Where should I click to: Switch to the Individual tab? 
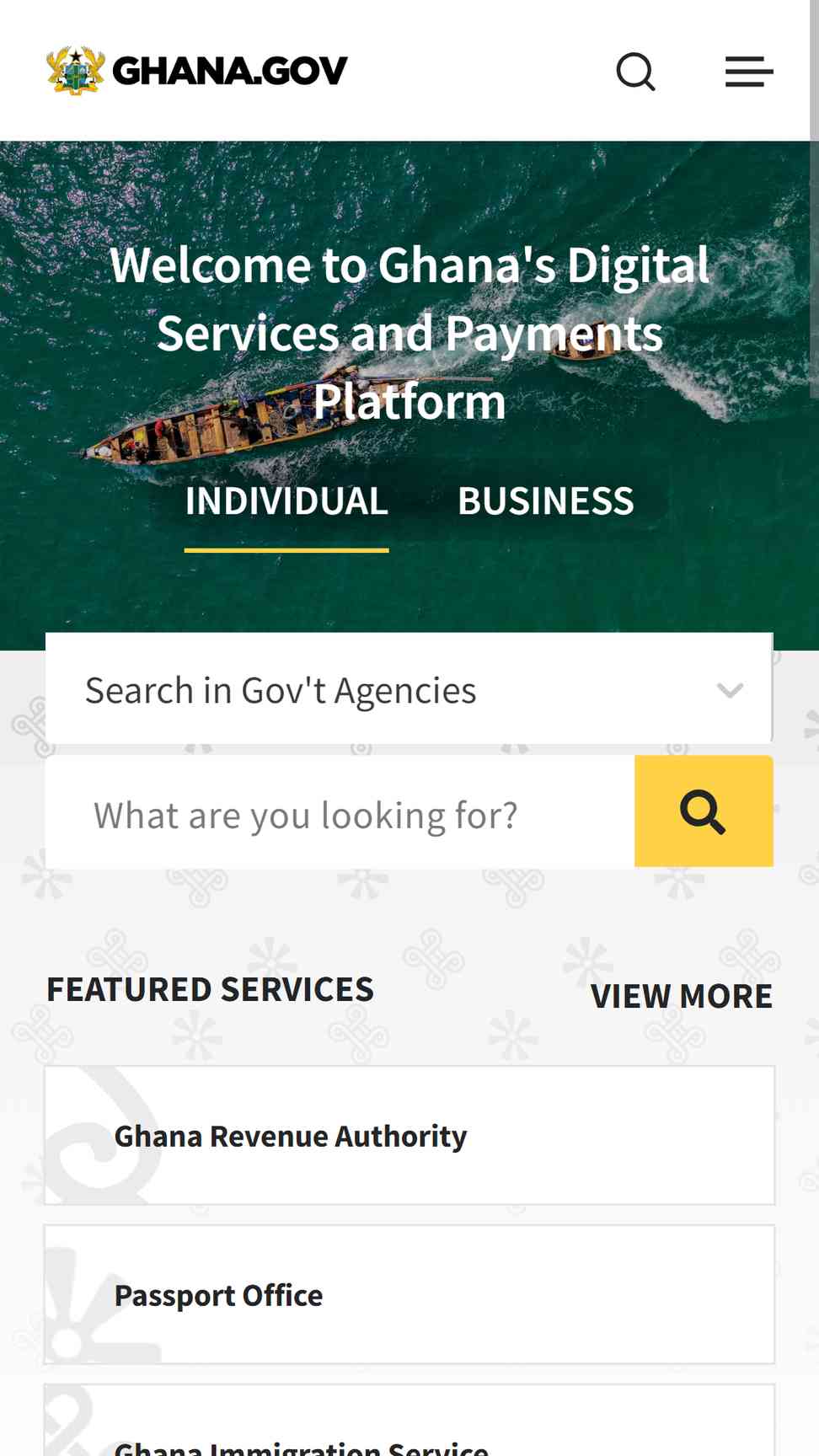[x=286, y=501]
